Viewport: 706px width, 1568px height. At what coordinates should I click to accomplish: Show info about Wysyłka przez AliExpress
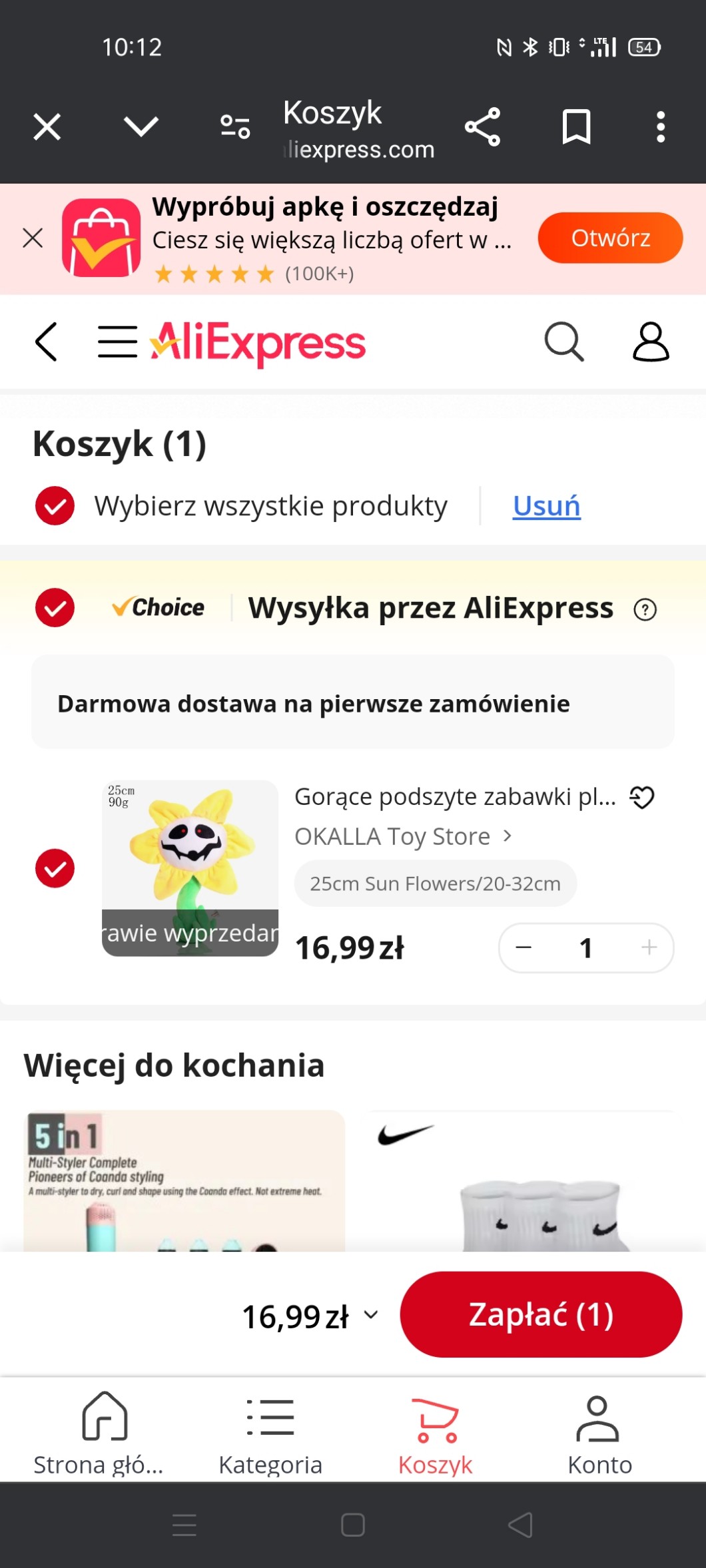[x=645, y=609]
